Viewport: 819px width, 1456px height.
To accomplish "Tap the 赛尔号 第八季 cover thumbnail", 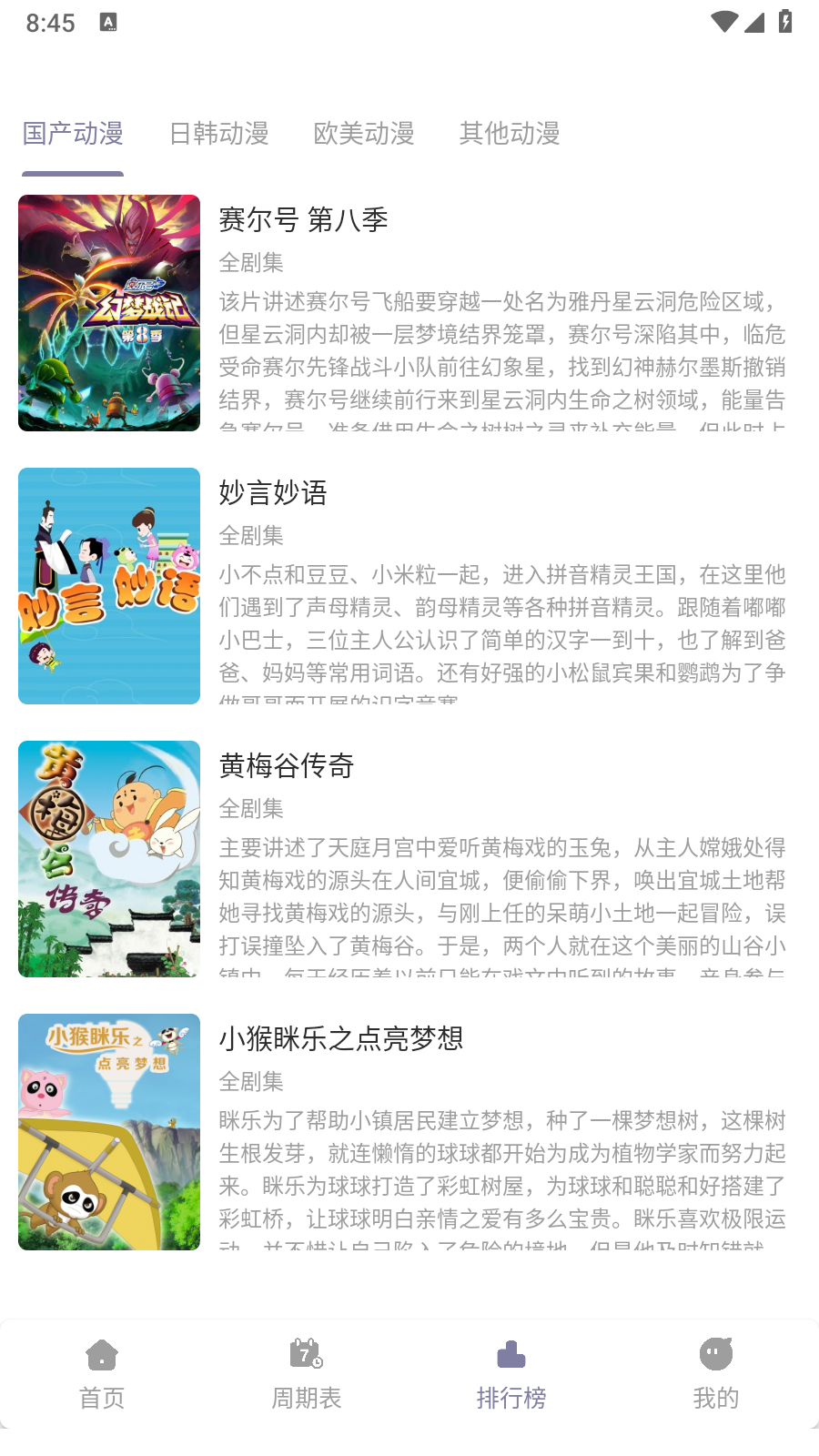I will 108,313.
